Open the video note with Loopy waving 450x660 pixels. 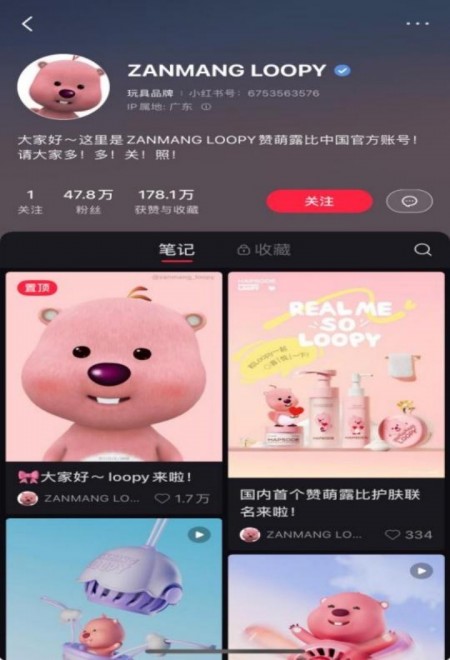[336, 607]
